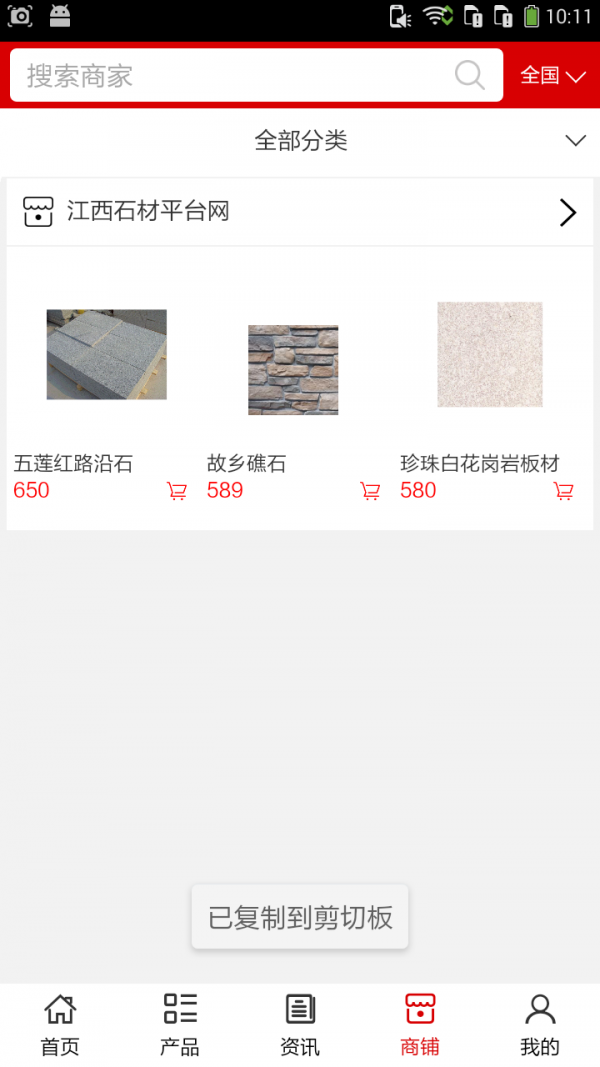Viewport: 600px width, 1067px height.
Task: Open the 五莲红路沿石 product photo
Action: point(106,355)
